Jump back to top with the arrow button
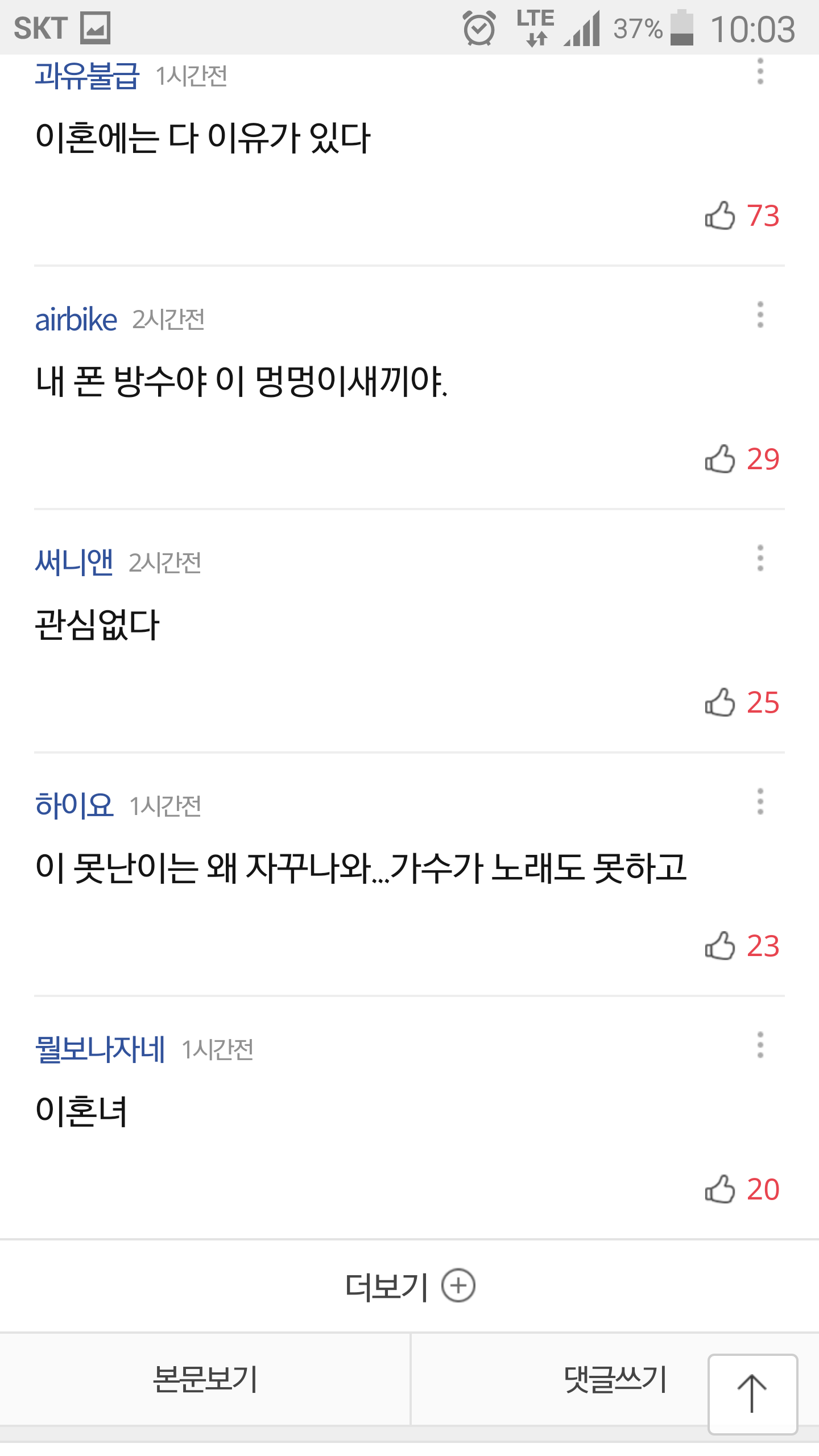 coord(752,1393)
